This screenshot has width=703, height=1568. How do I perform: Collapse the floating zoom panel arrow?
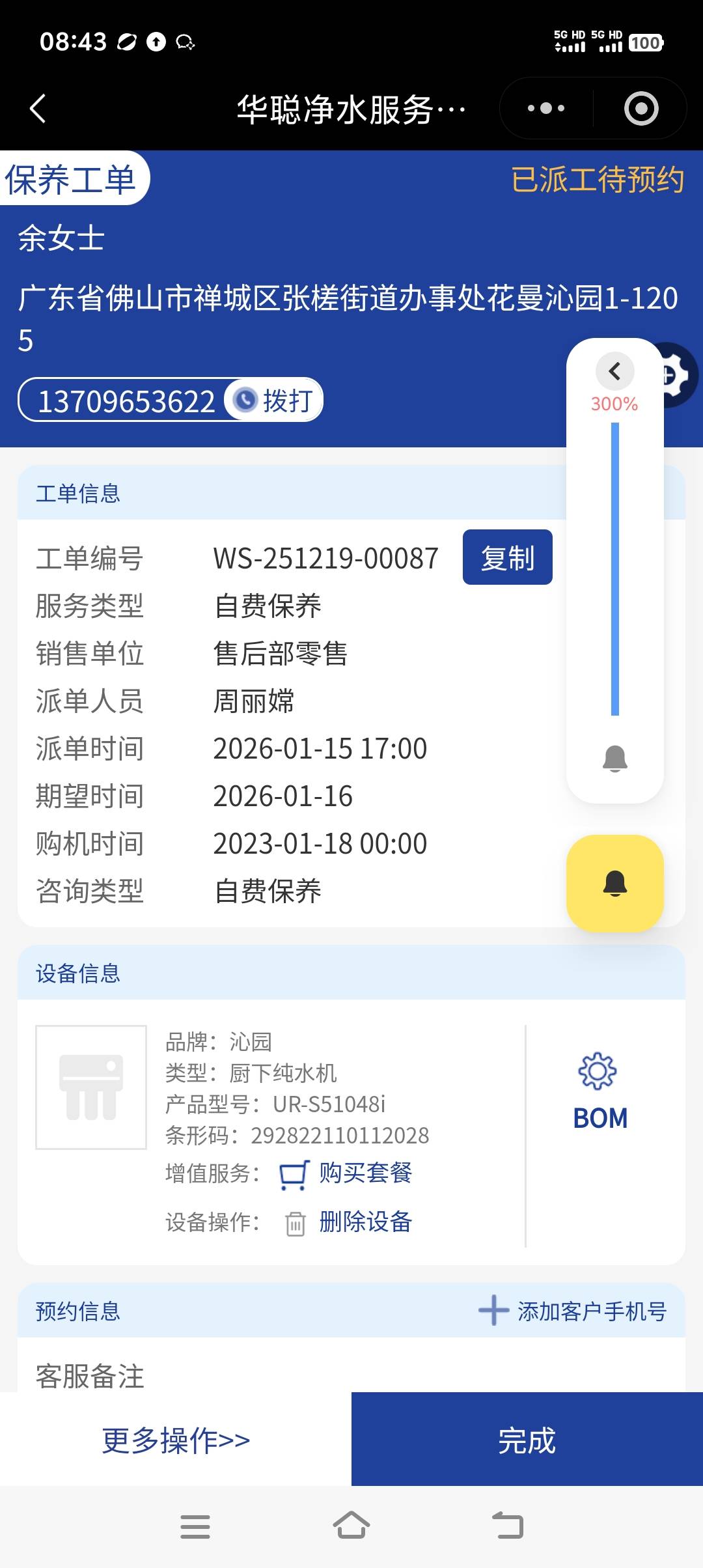[614, 371]
